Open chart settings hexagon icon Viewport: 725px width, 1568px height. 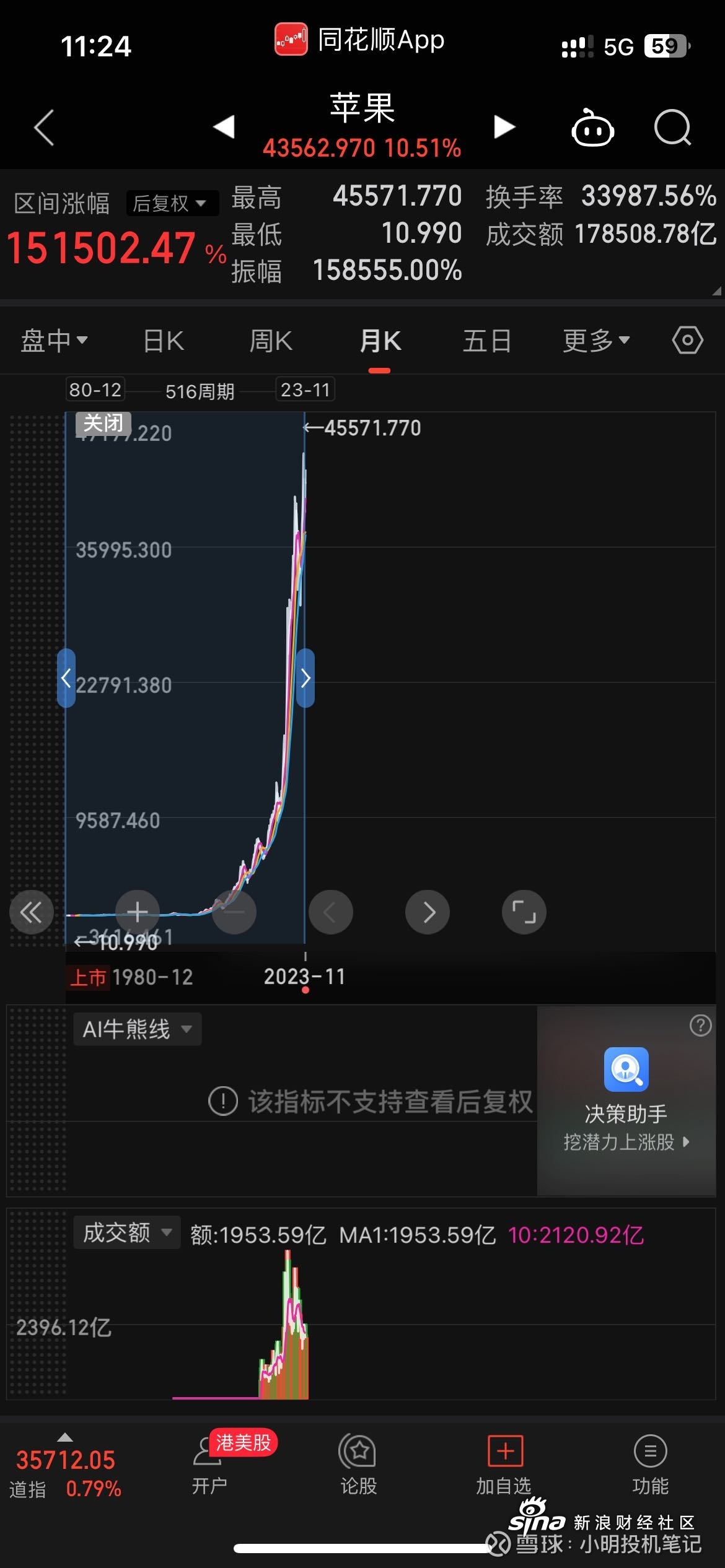[688, 340]
